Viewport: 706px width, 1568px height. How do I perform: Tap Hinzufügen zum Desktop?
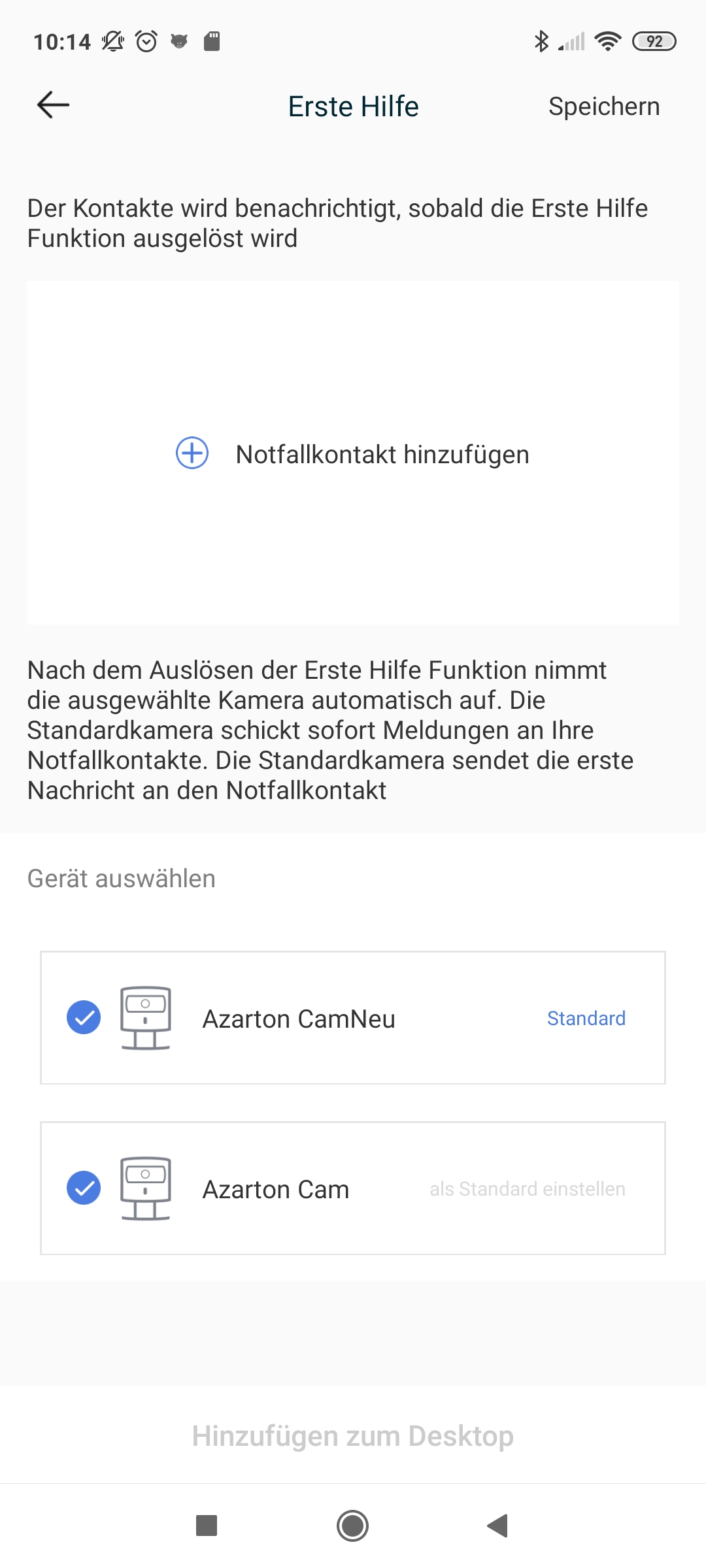(x=353, y=1435)
